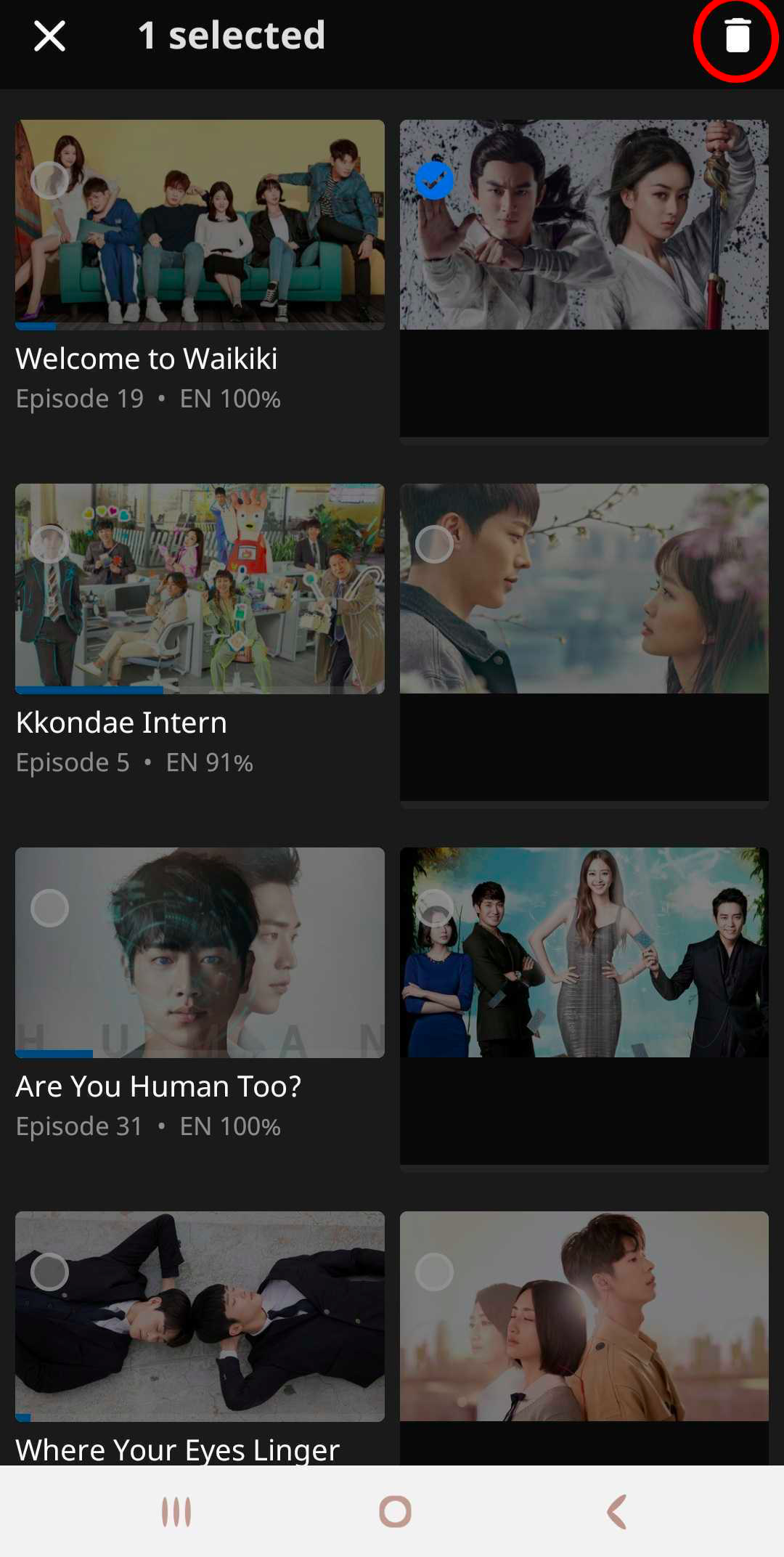Tap the Are You Human Too? title text
The width and height of the screenshot is (784, 1557).
158,1086
